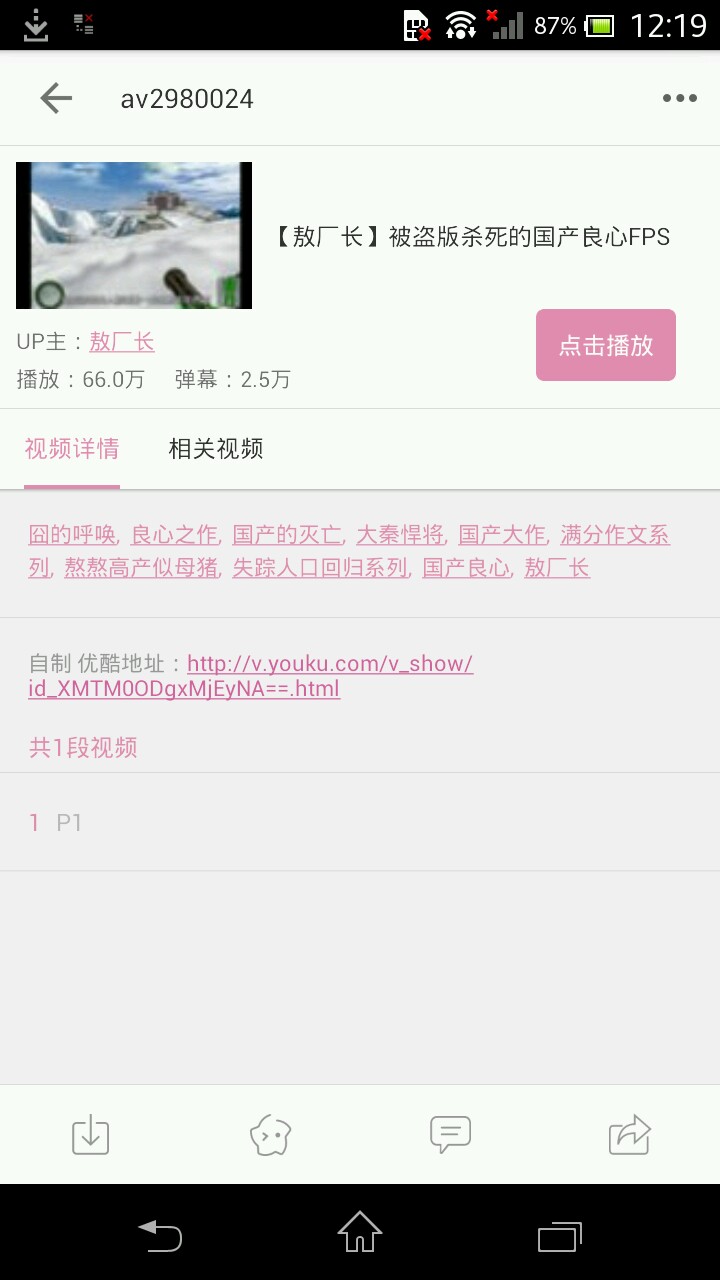Viewport: 720px width, 1280px height.
Task: Open the comments speech bubble icon
Action: tap(450, 1135)
